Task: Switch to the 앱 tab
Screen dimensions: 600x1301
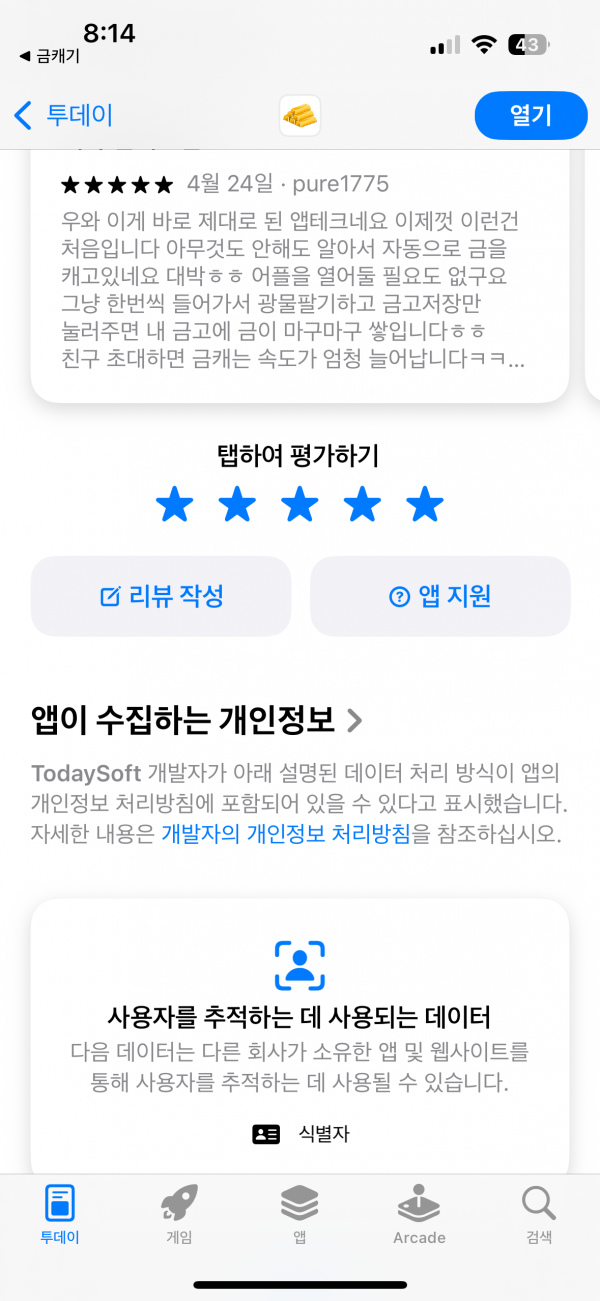Action: coord(299,1214)
